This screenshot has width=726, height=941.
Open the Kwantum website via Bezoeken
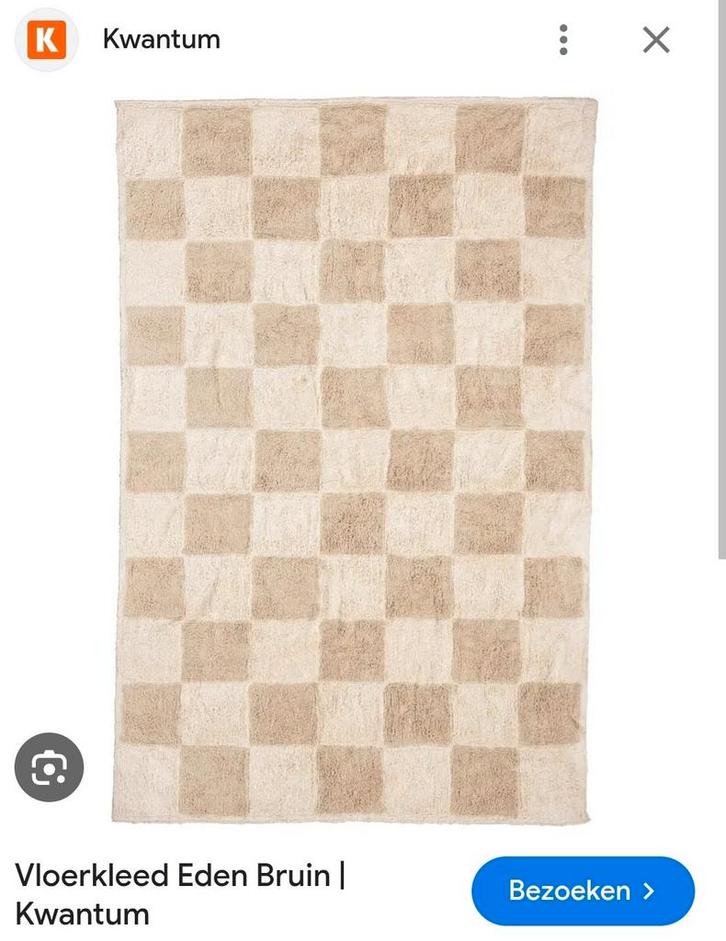click(x=584, y=890)
